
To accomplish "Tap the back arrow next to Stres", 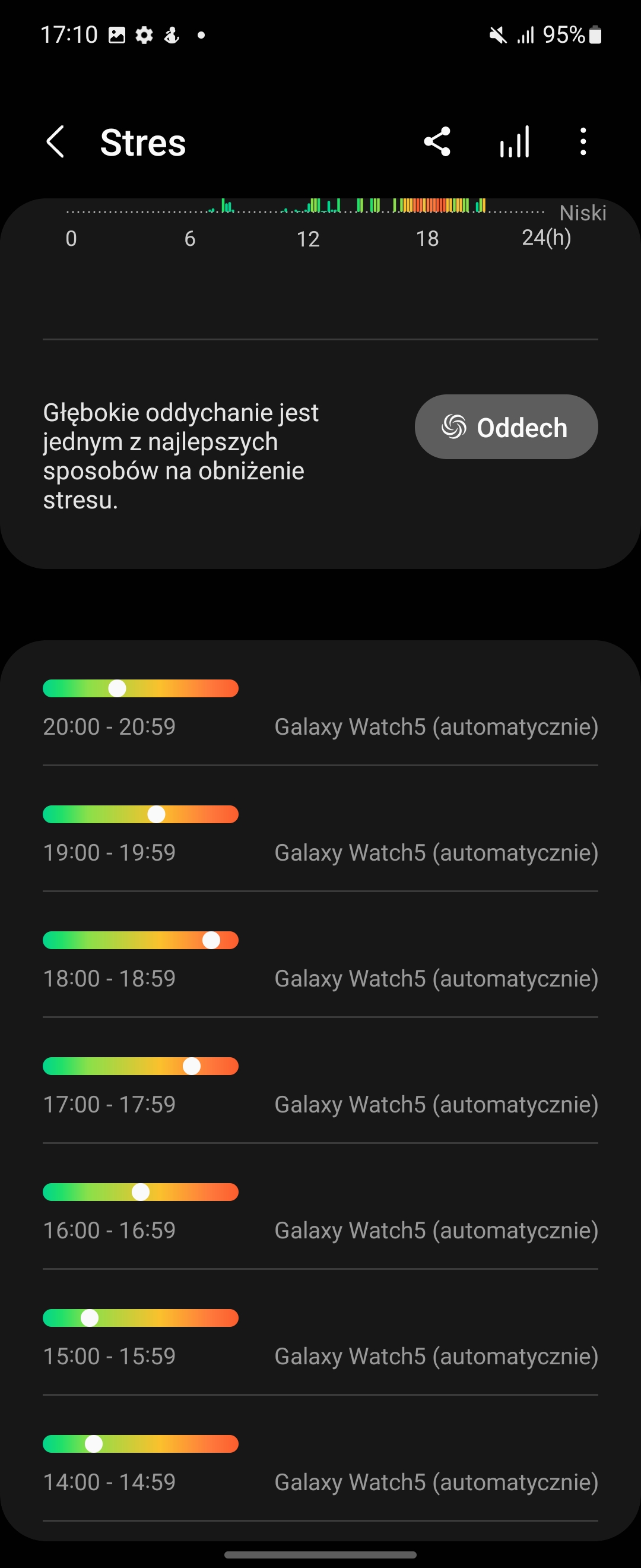I will (55, 142).
